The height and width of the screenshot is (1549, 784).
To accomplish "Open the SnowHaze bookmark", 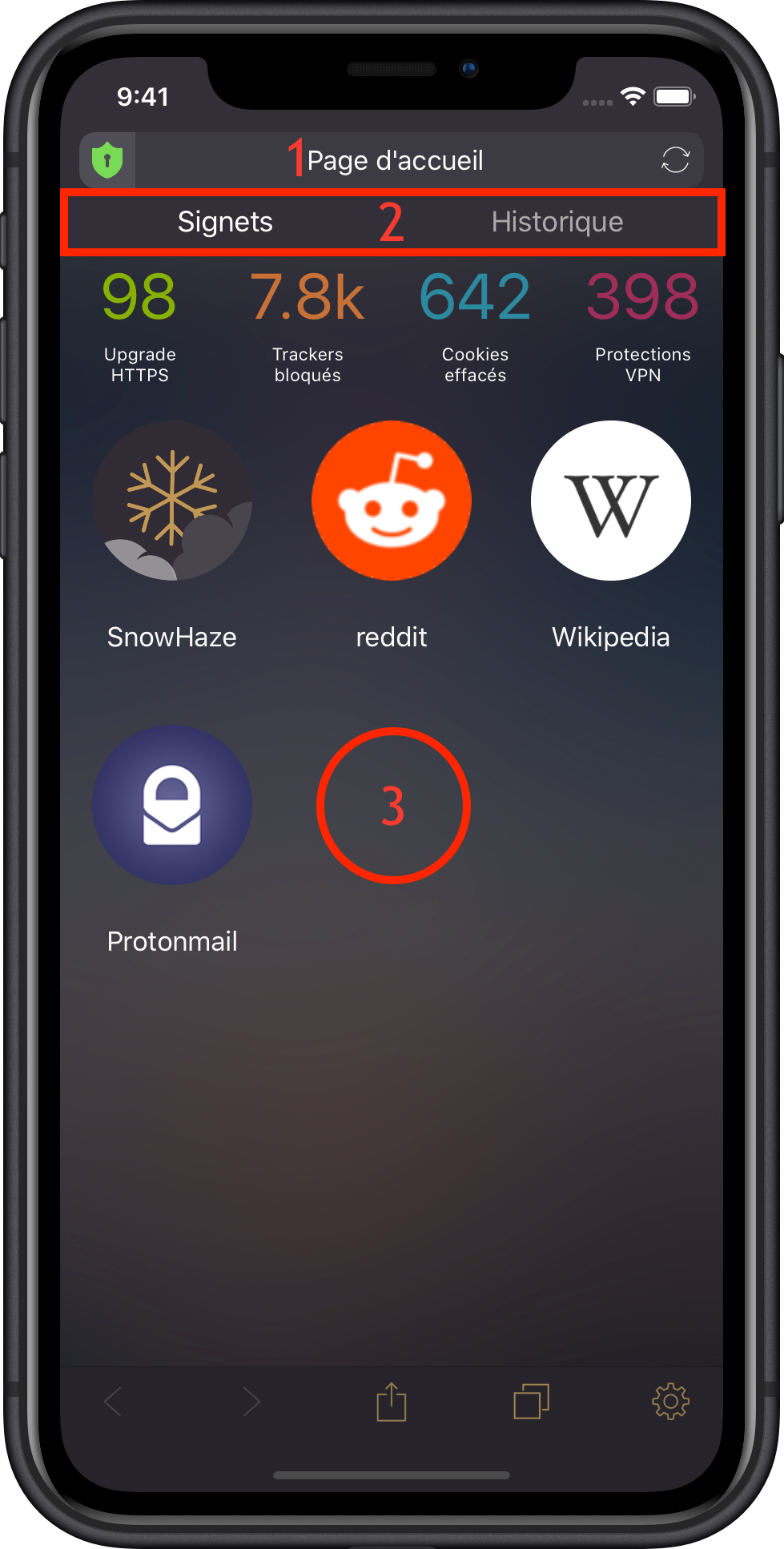I will 172,501.
